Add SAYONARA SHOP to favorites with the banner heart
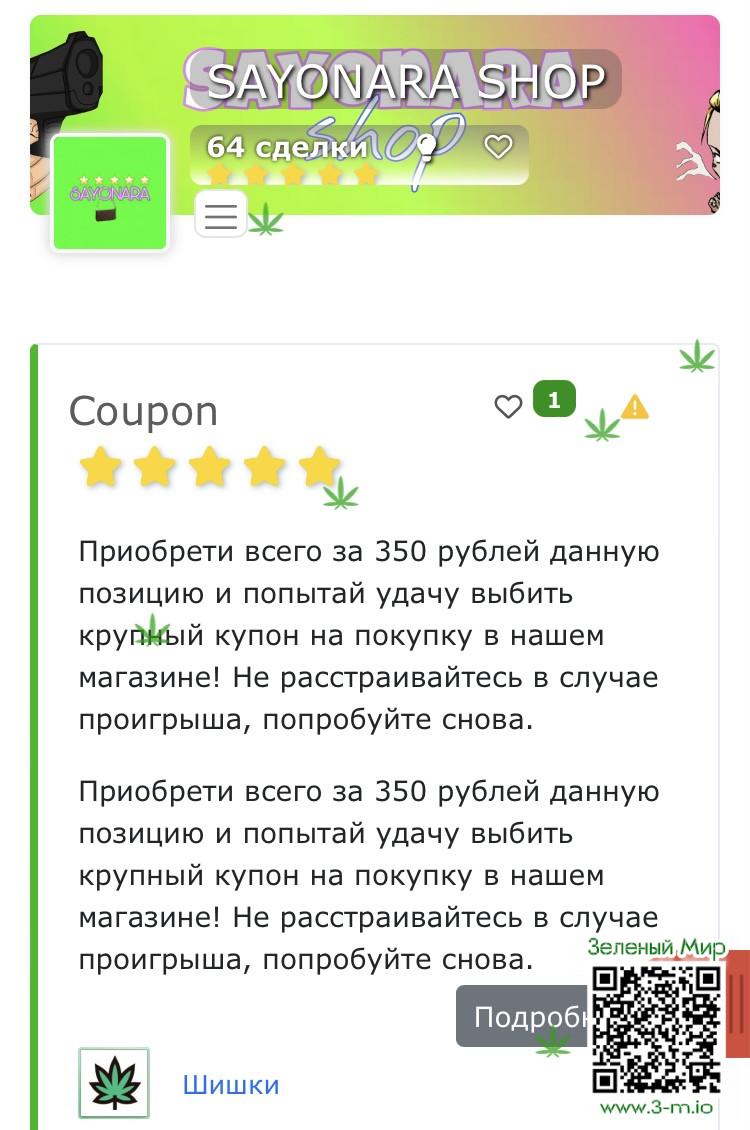 (498, 148)
